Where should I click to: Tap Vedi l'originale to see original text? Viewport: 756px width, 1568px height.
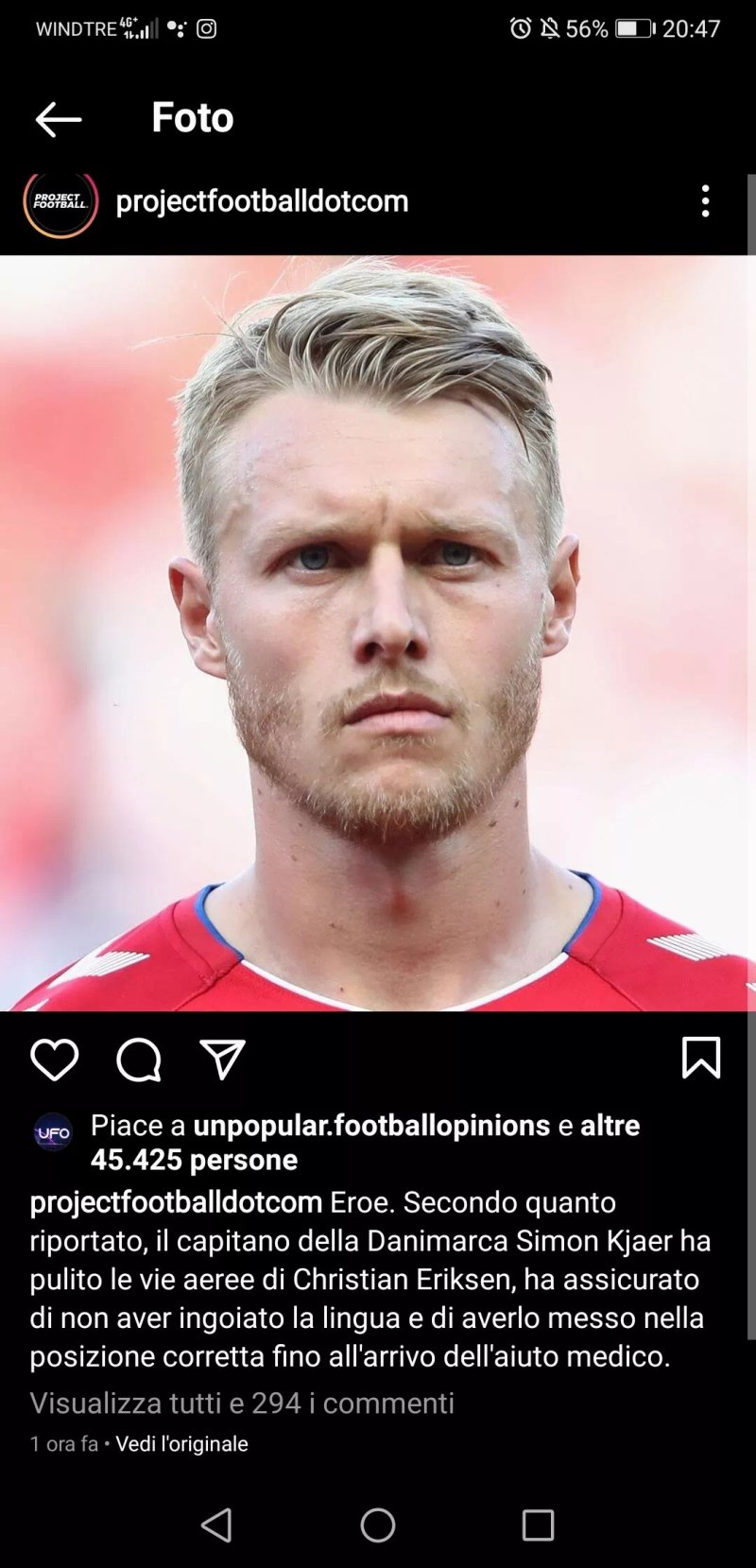coord(181,1444)
